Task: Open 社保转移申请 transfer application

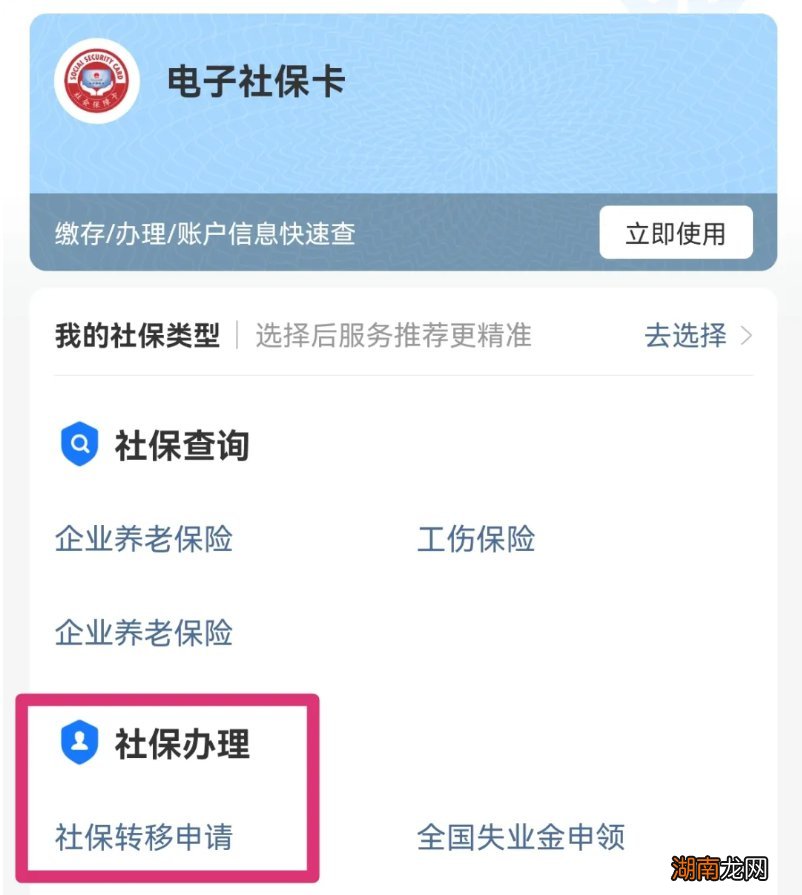Action: click(x=143, y=840)
